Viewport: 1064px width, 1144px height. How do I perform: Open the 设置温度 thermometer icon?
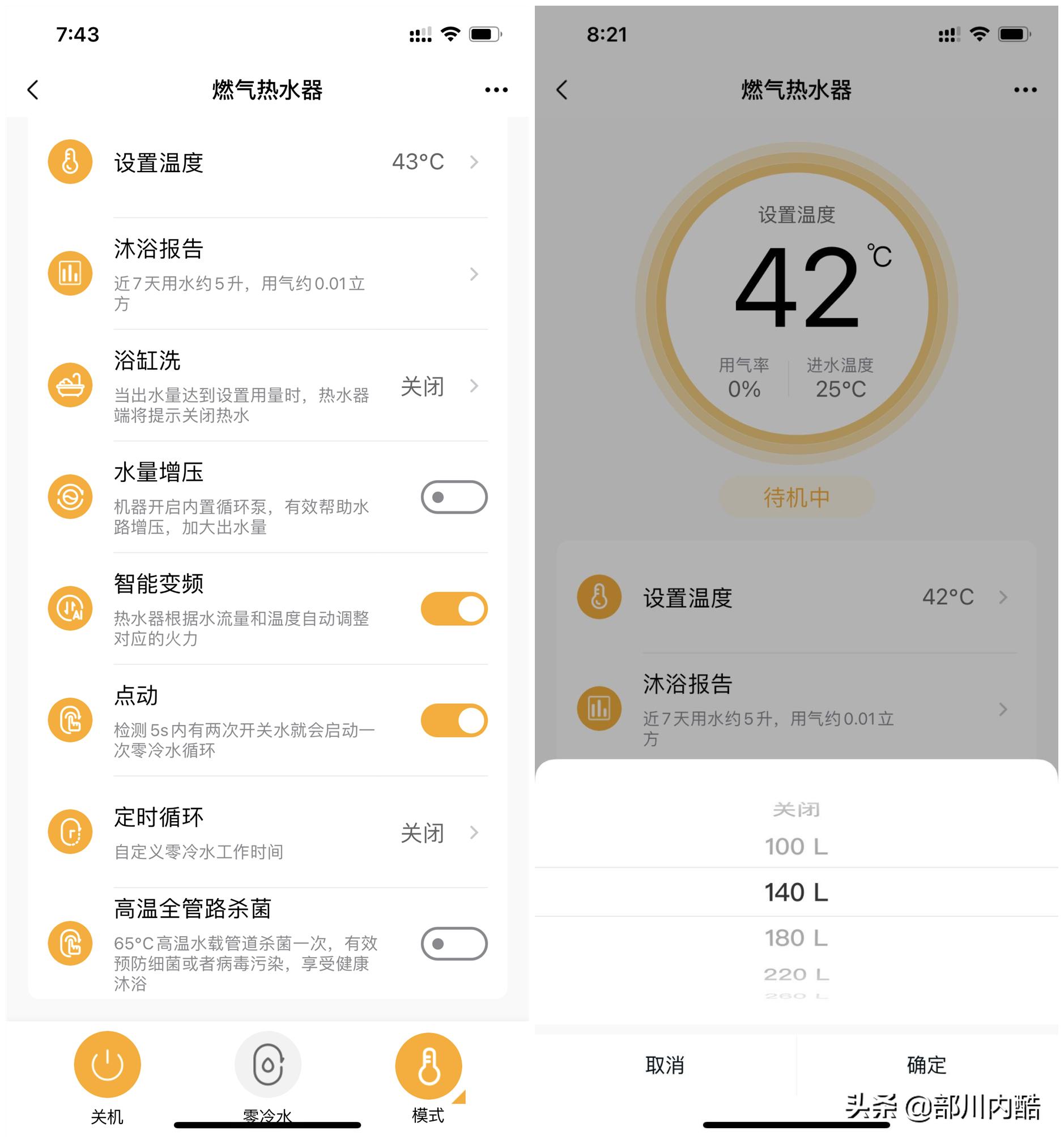click(x=70, y=162)
